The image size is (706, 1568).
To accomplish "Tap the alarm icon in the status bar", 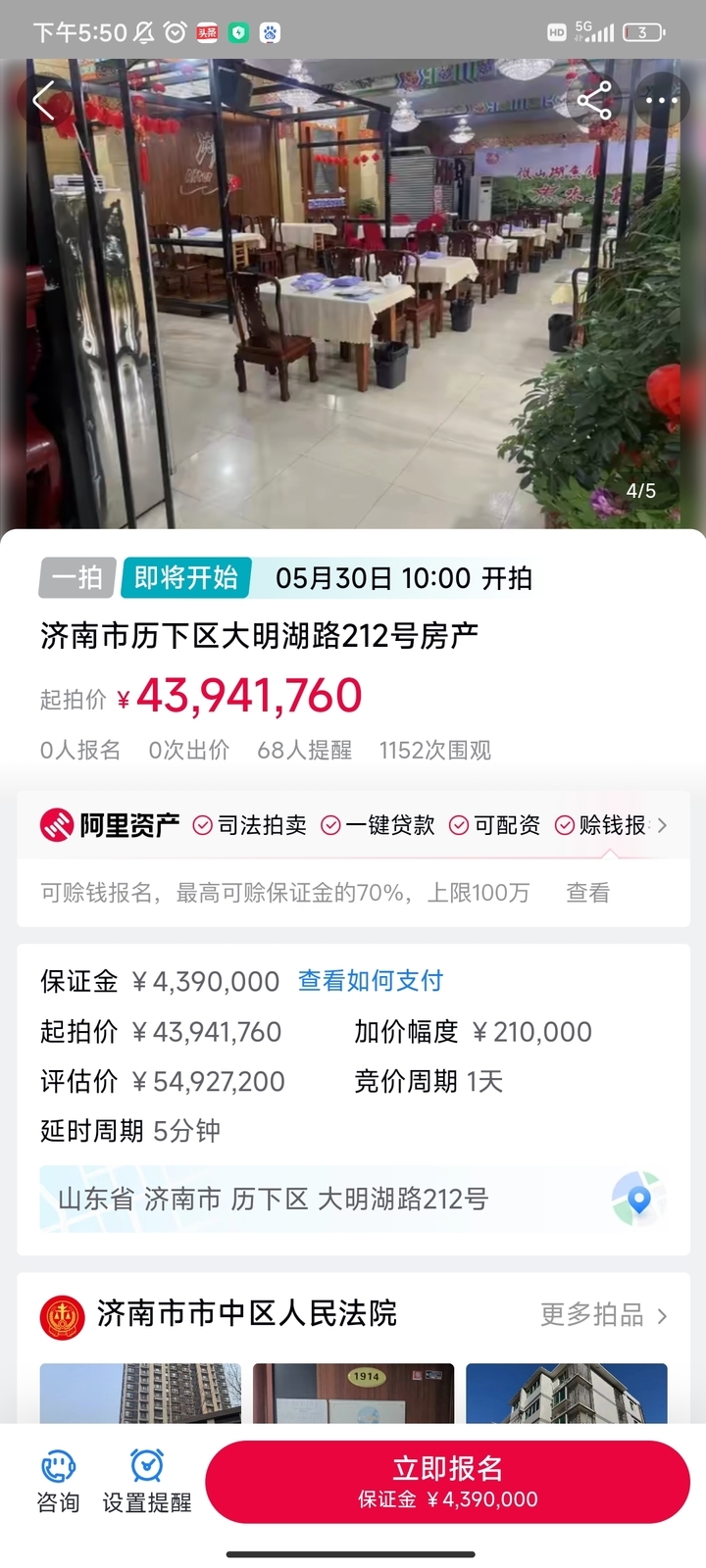I will pos(173,29).
